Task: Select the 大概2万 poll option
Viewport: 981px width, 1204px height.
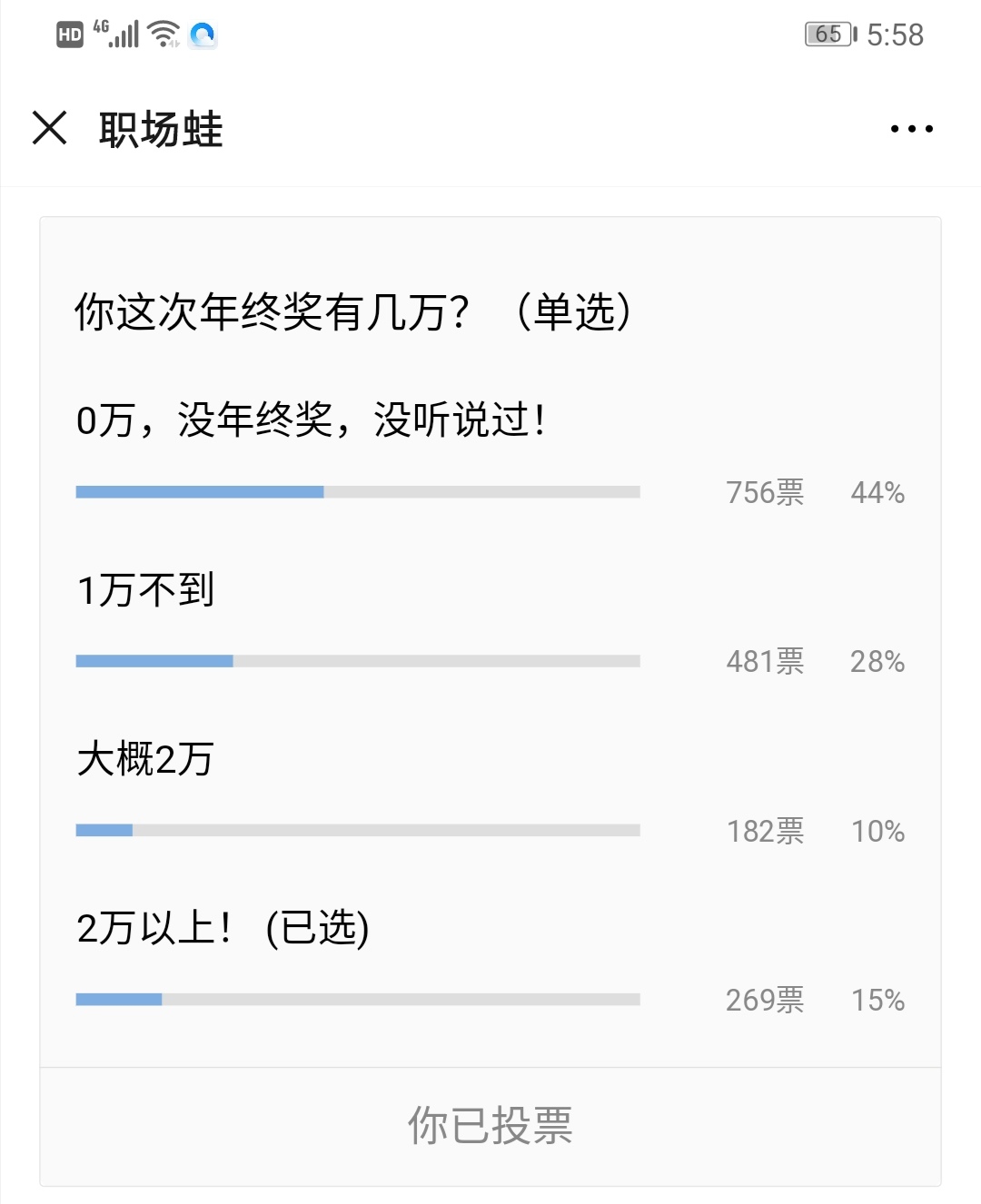Action: (145, 757)
